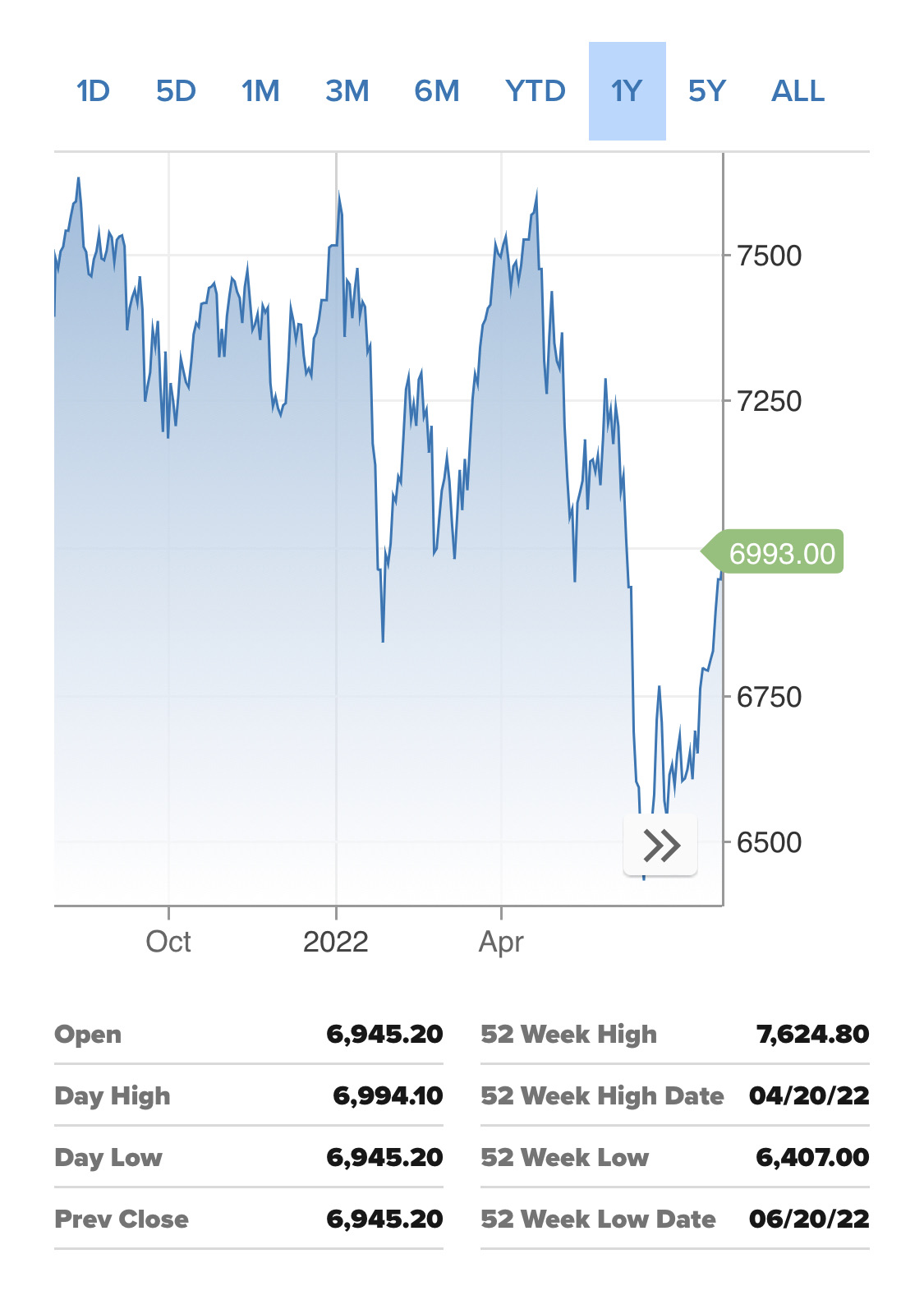Switch chart to 1D range
The height and width of the screenshot is (1314, 924).
click(x=93, y=91)
